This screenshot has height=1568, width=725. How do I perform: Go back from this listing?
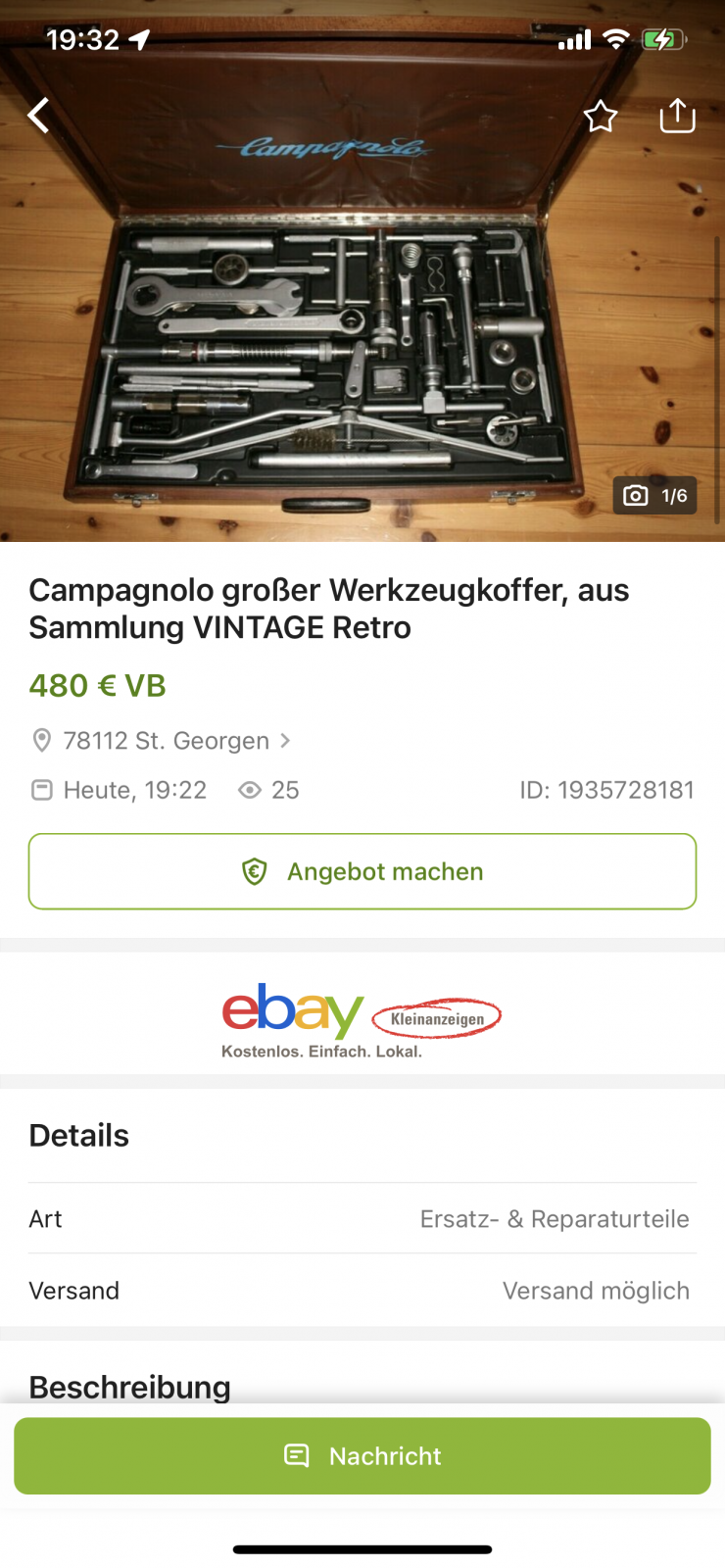(x=39, y=116)
